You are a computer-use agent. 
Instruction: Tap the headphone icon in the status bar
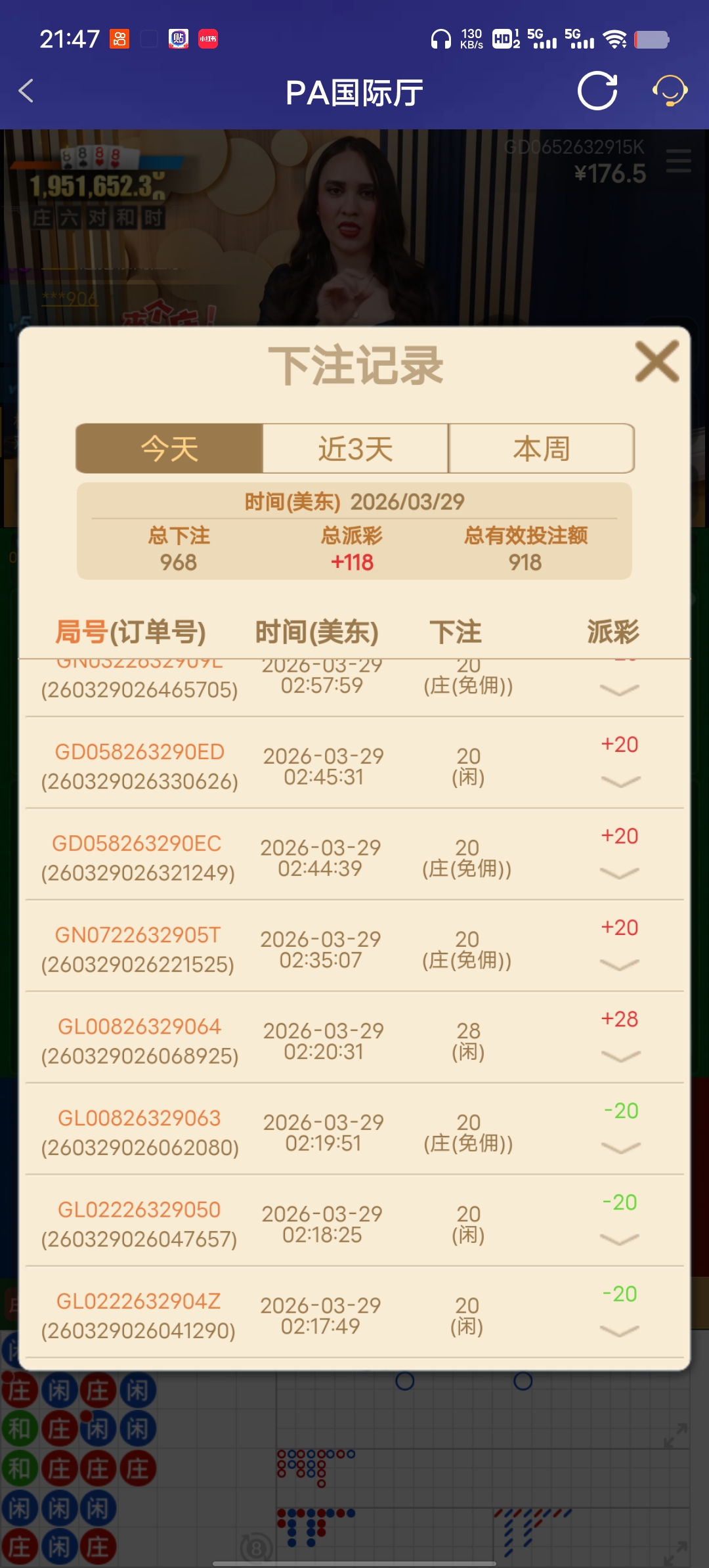[441, 39]
